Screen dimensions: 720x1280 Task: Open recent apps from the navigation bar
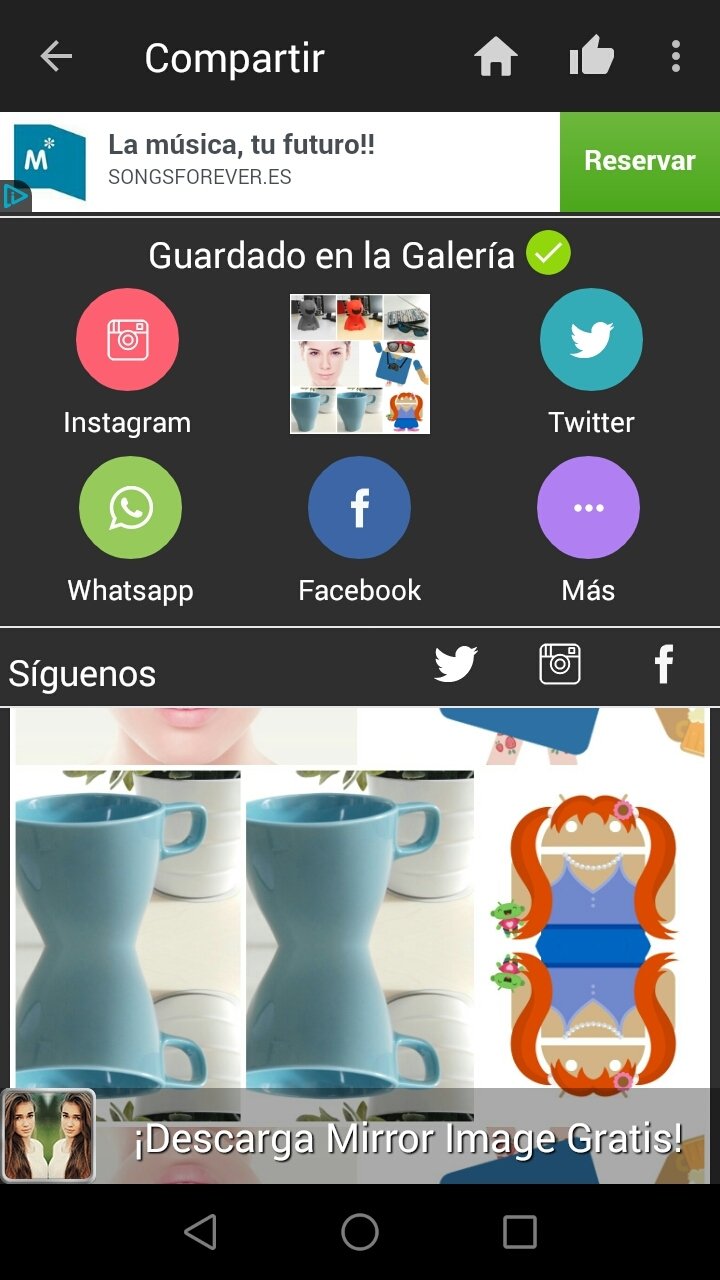tap(519, 1232)
